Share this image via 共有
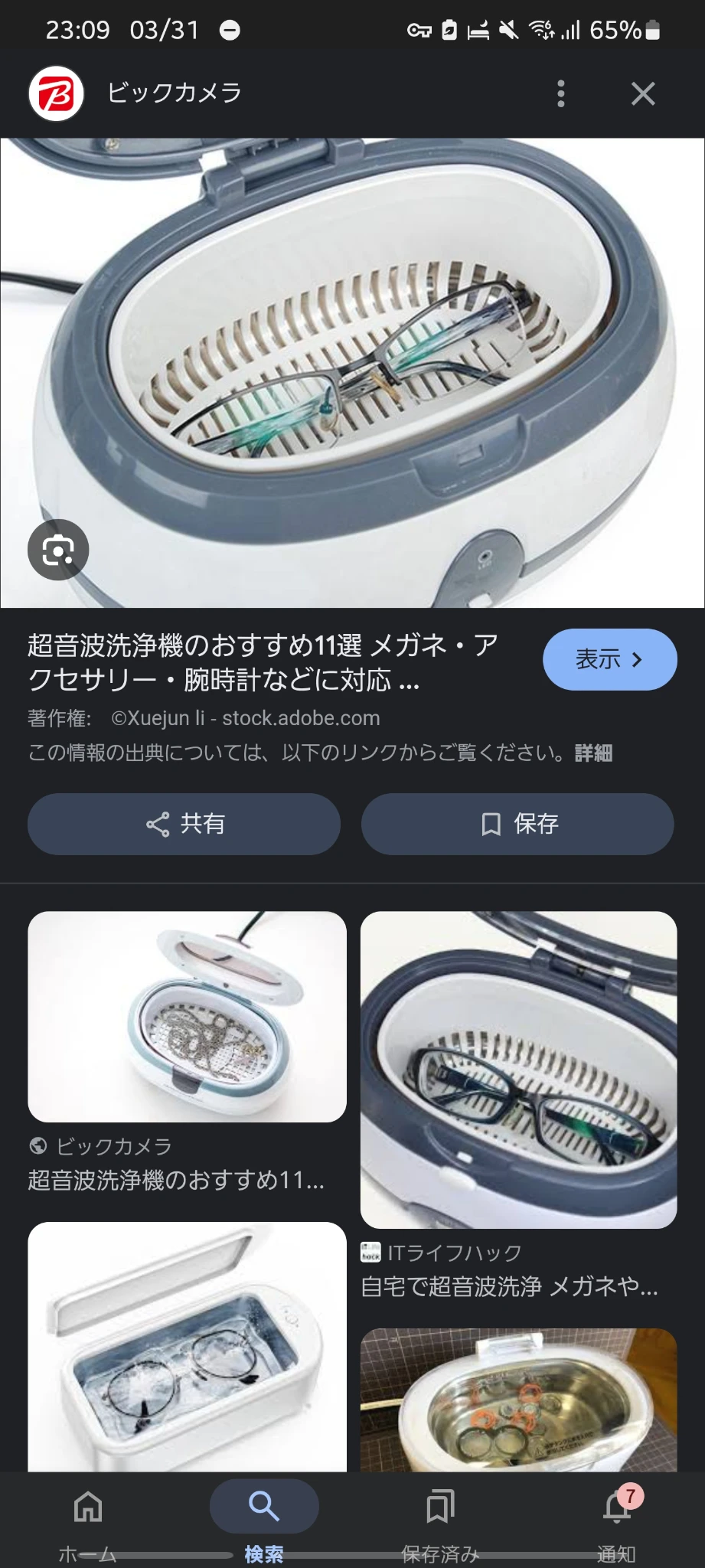This screenshot has width=705, height=1568. (184, 824)
